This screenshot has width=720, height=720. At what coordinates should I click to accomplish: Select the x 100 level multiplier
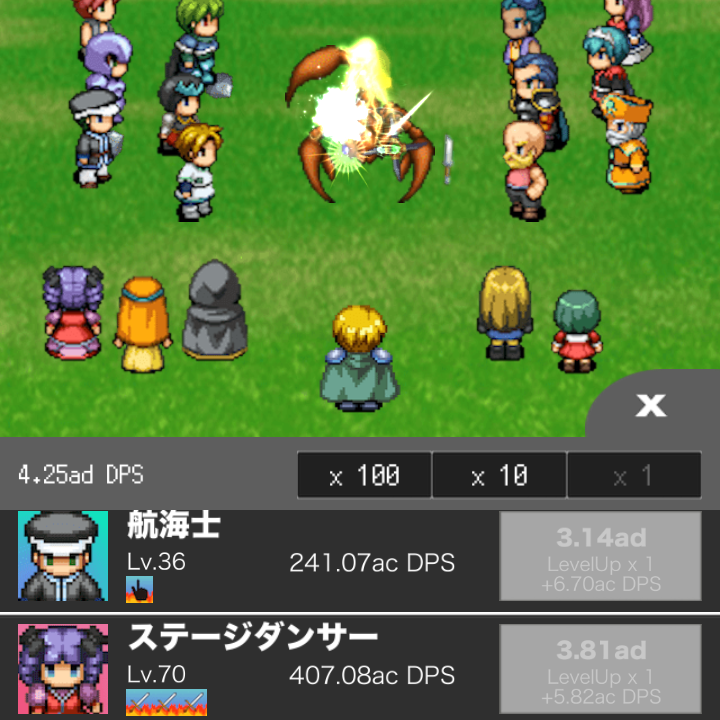364,475
